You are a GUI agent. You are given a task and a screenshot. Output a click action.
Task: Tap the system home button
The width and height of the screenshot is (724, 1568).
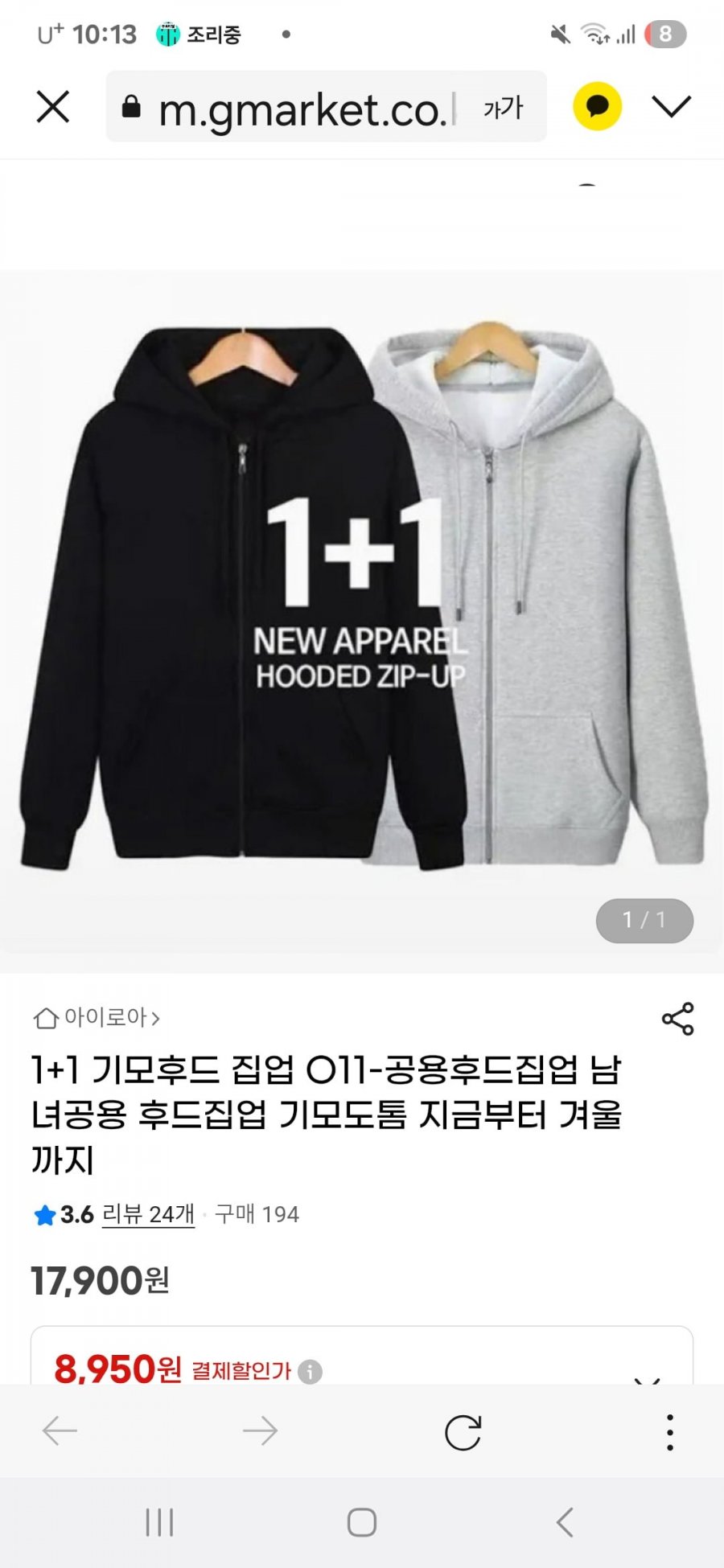pyautogui.click(x=361, y=1522)
